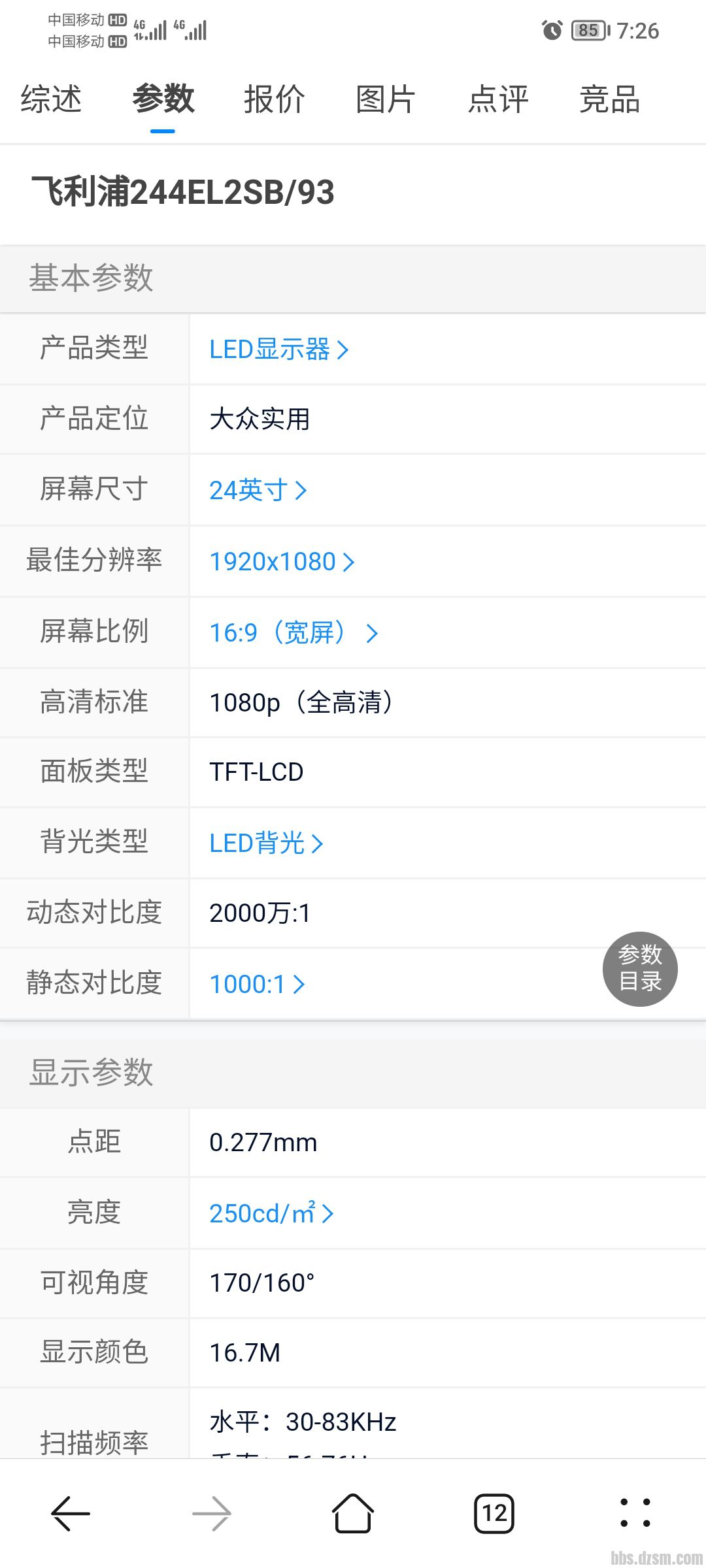Expand the 静态对比度 1000:1 entry
Image resolution: width=706 pixels, height=1568 pixels.
[x=256, y=983]
